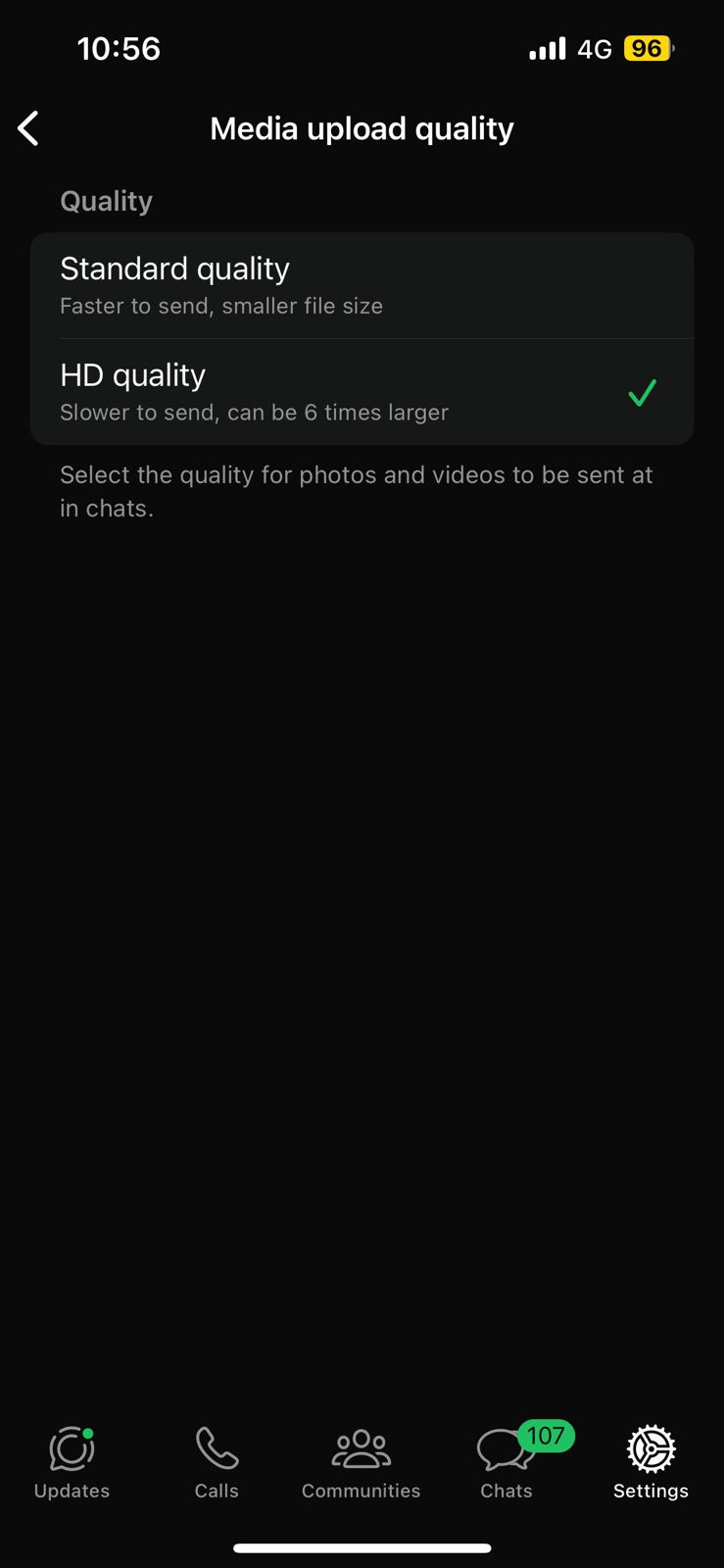Go back from Media upload quality
The image size is (724, 1568).
point(29,128)
